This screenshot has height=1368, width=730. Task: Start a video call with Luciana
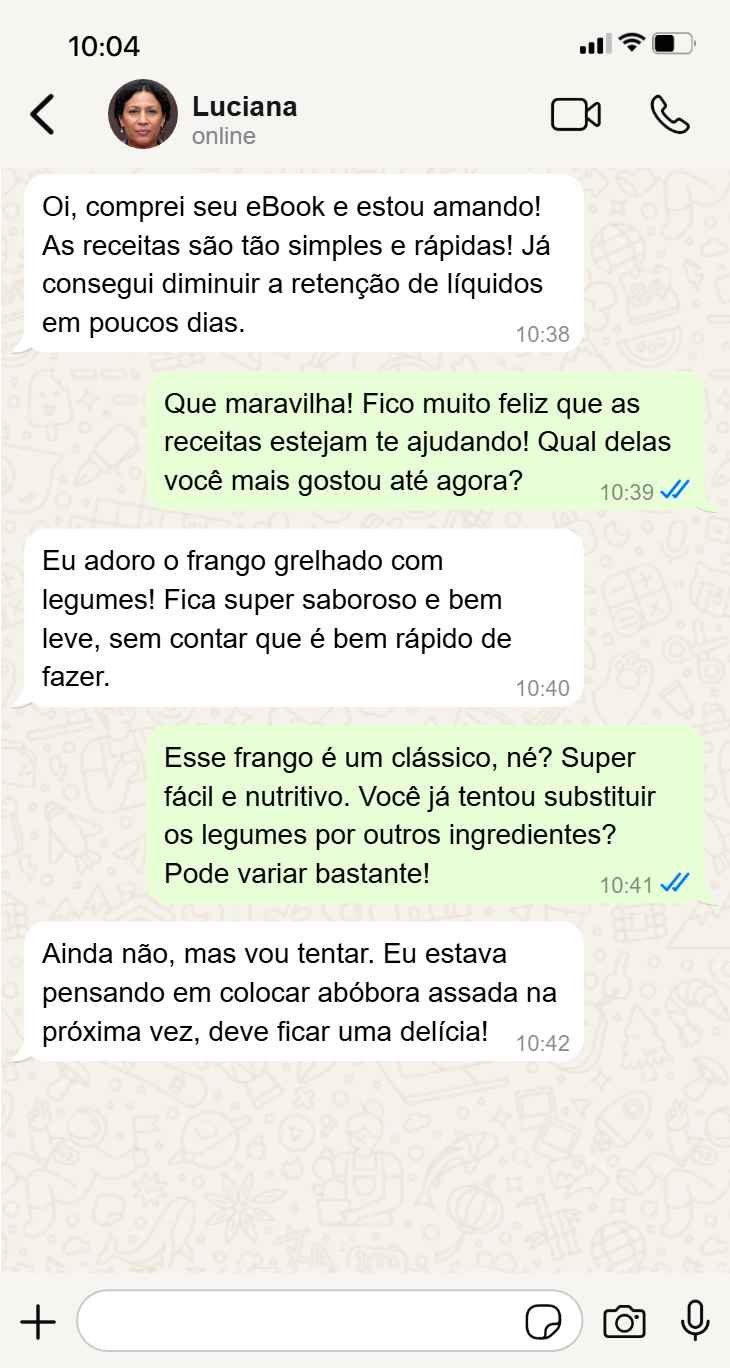575,115
